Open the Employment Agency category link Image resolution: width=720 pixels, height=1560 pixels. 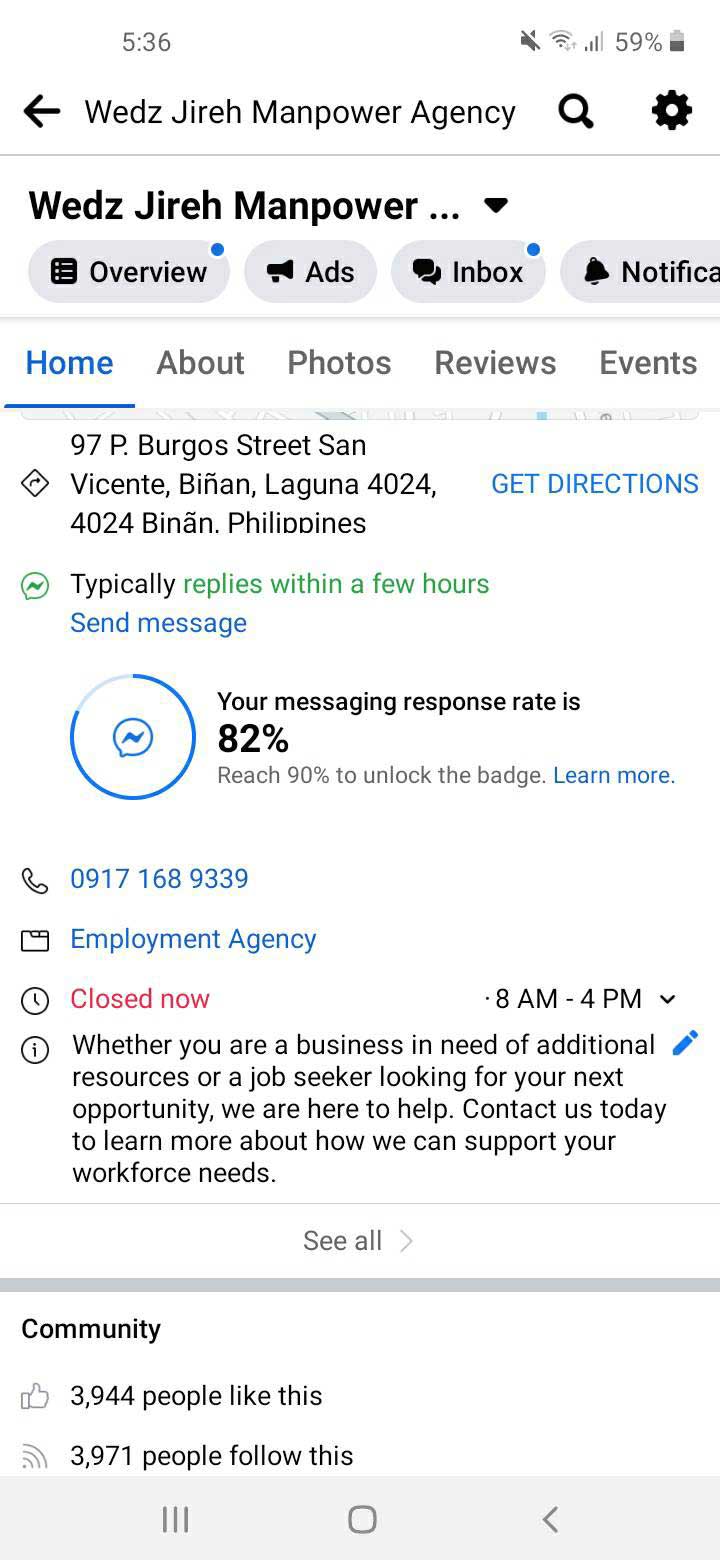(x=193, y=939)
